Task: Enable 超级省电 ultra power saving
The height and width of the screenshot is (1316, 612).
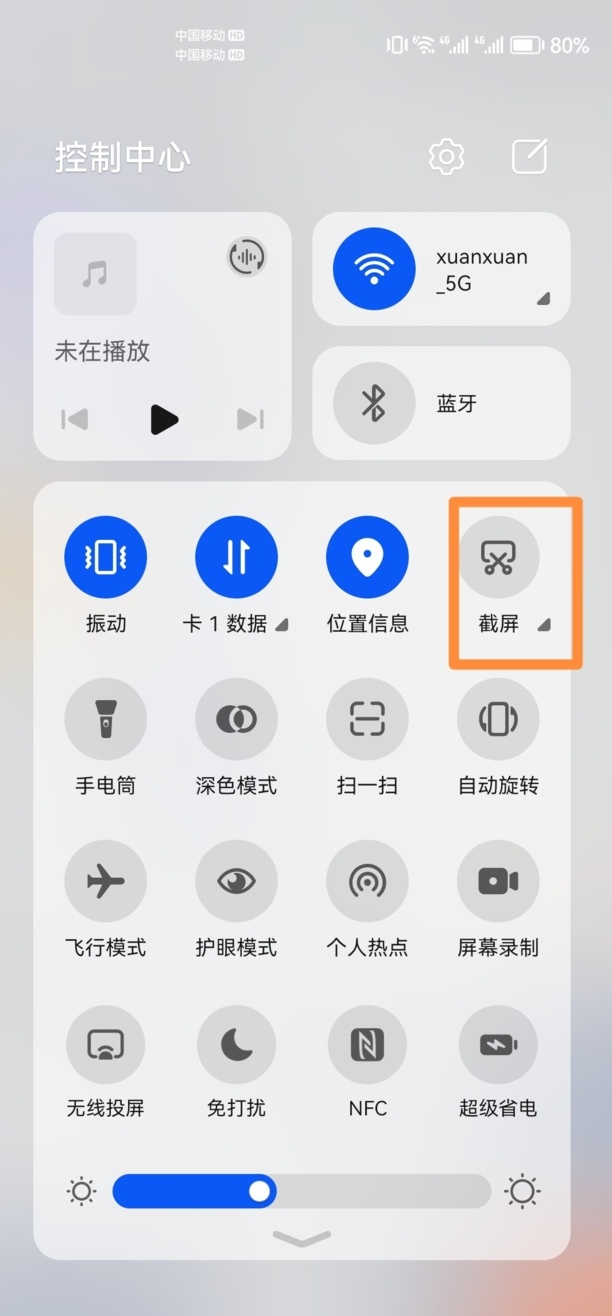Action: click(x=498, y=1045)
